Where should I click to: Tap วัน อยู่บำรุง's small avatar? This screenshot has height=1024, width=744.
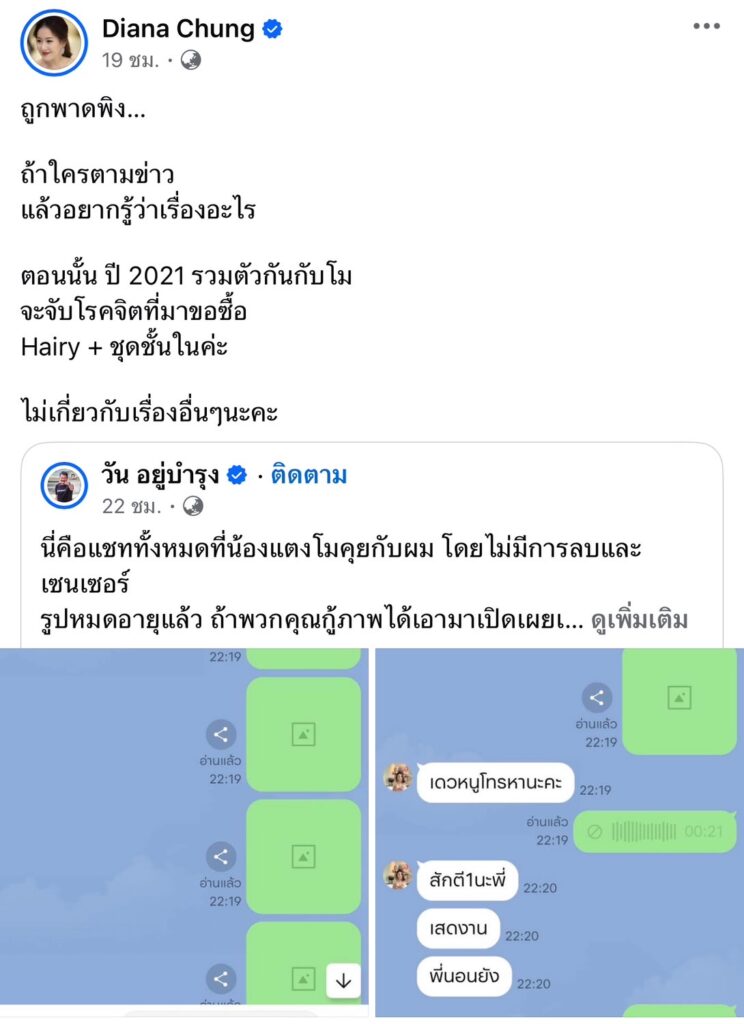65,487
